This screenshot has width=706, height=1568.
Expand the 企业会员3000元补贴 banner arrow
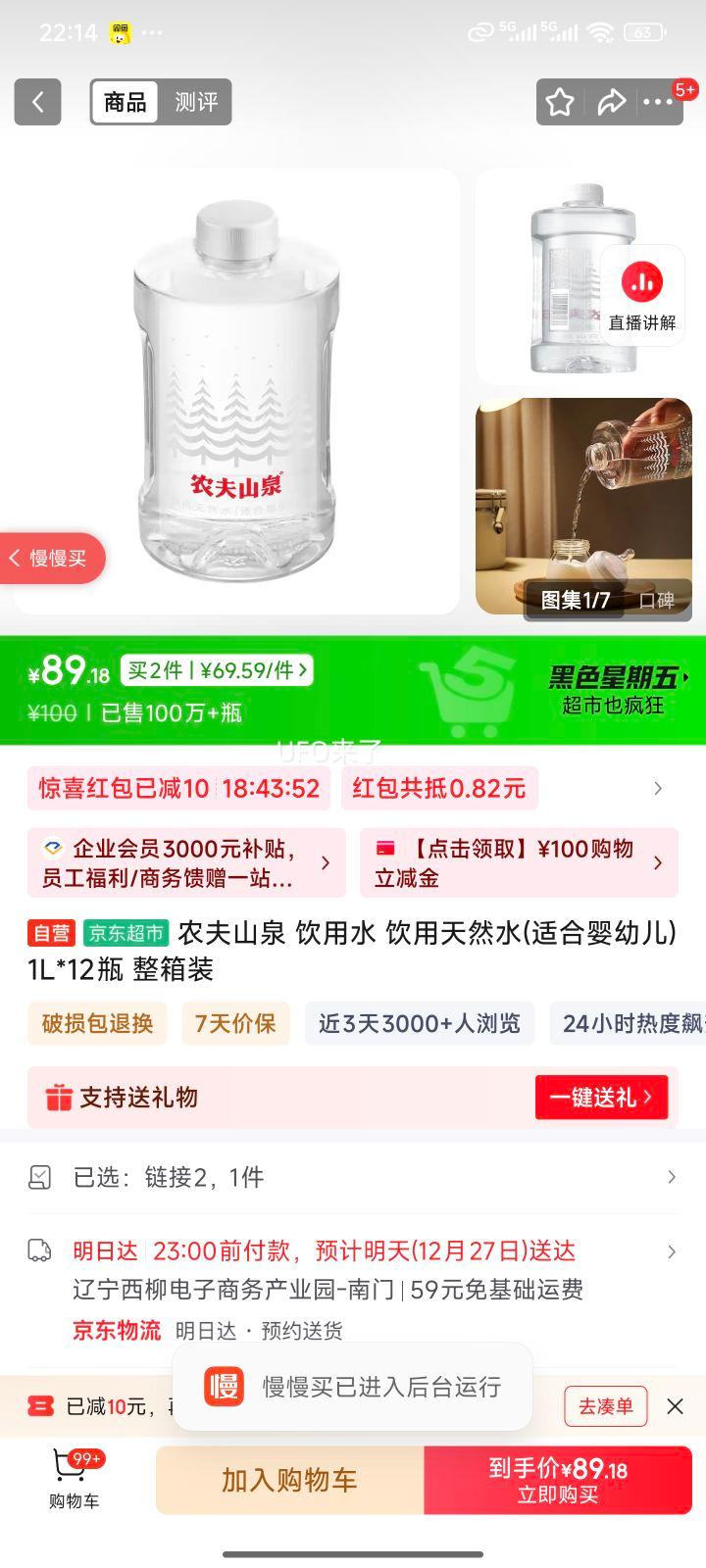click(327, 862)
